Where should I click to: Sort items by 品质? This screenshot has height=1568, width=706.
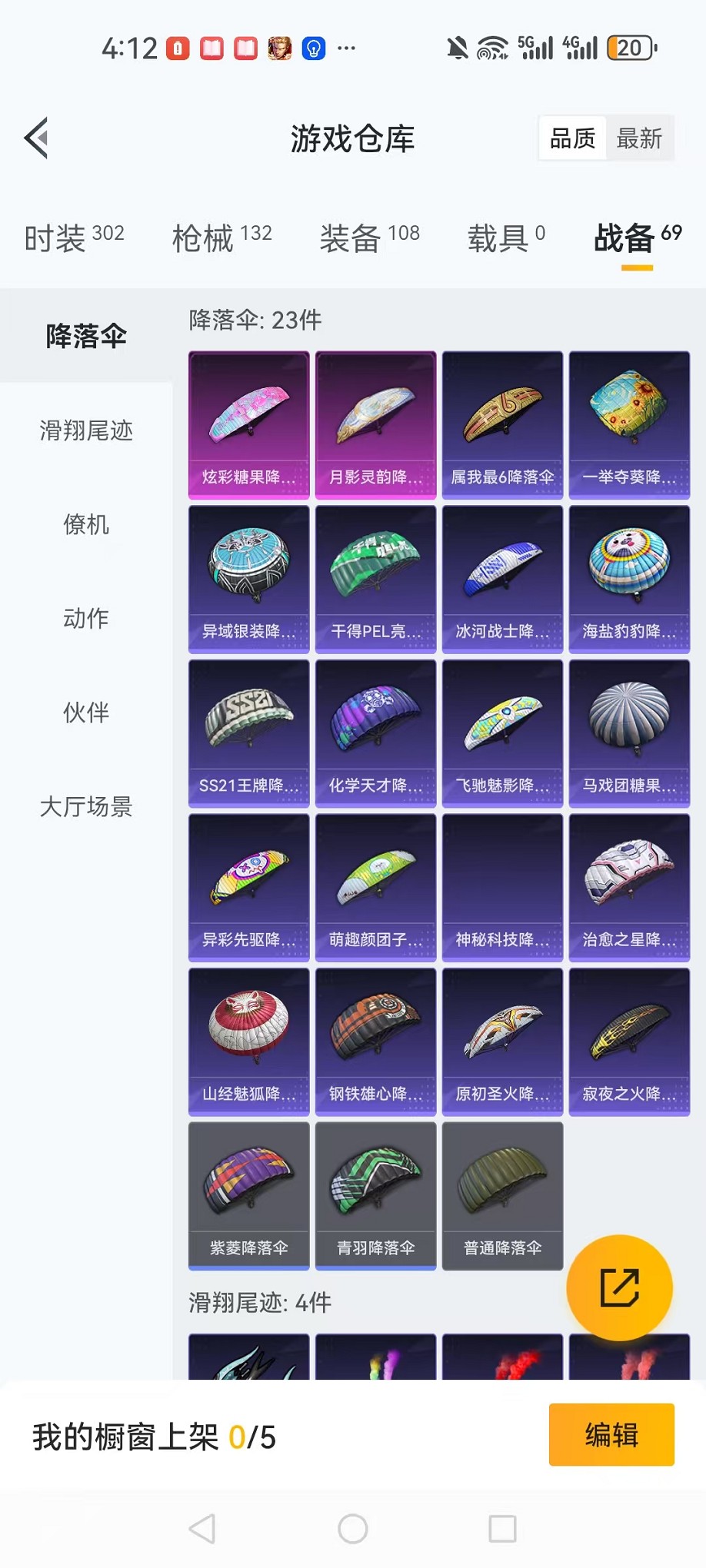[x=573, y=138]
